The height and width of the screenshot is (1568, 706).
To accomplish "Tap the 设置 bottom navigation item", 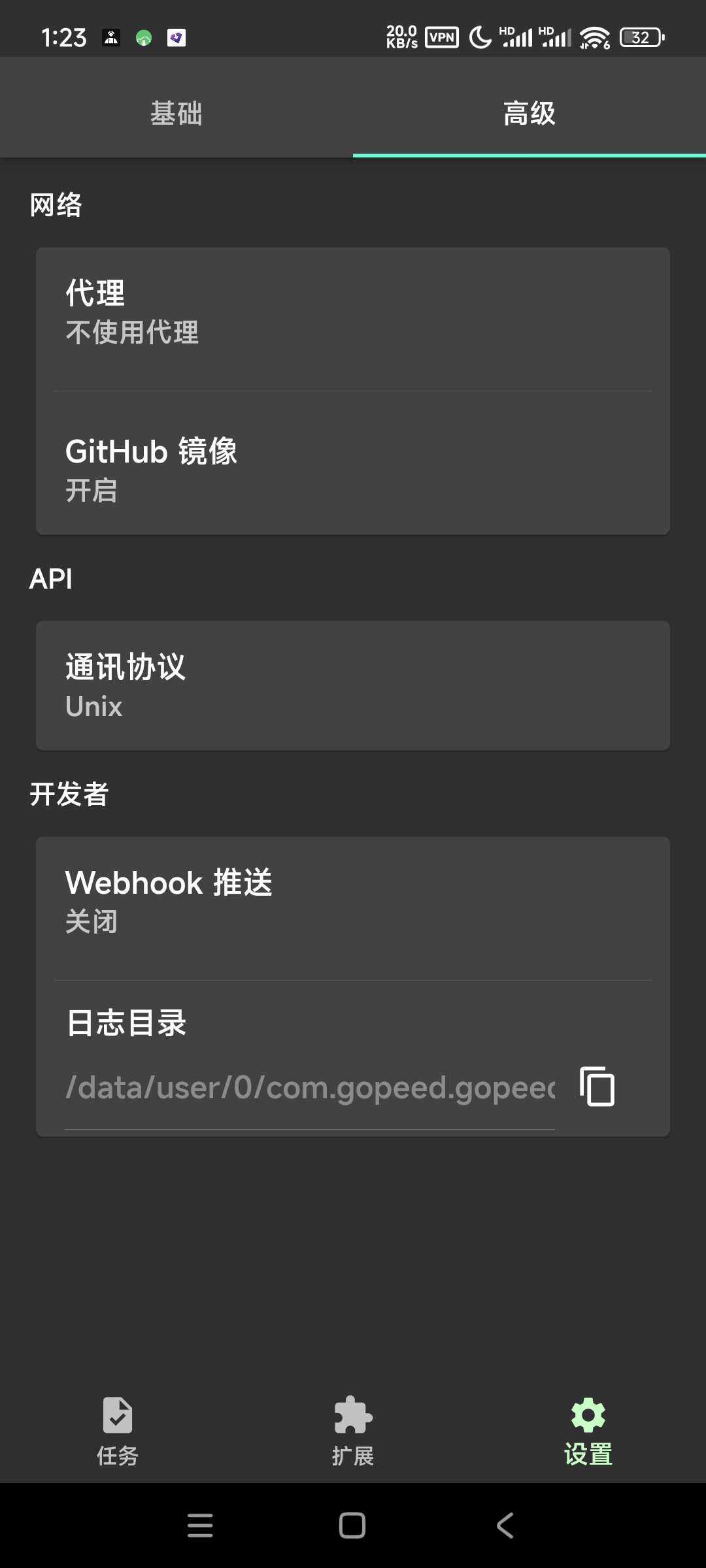I will coord(588,1431).
